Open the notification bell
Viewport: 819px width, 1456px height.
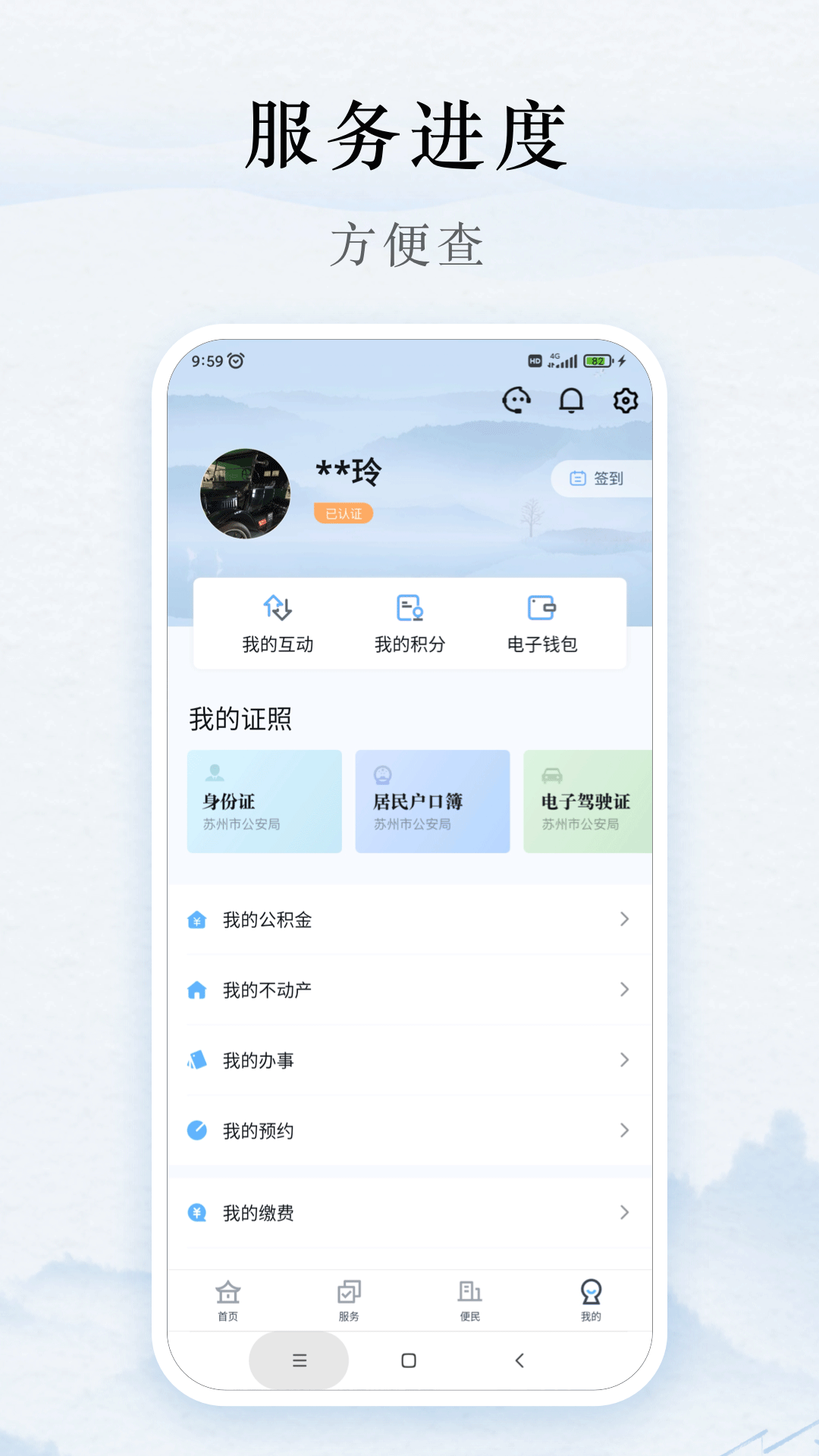pyautogui.click(x=571, y=400)
